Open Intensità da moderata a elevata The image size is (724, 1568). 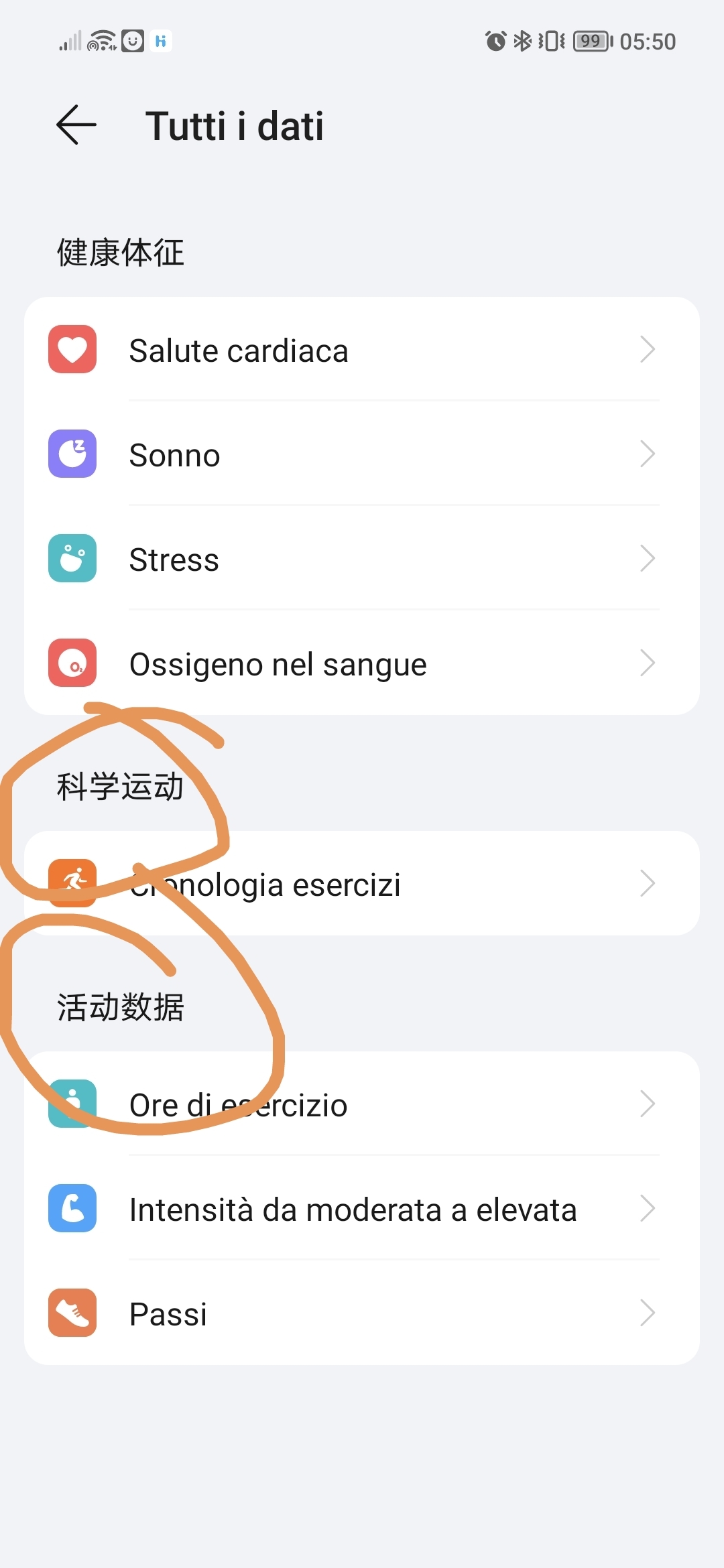(x=362, y=1209)
